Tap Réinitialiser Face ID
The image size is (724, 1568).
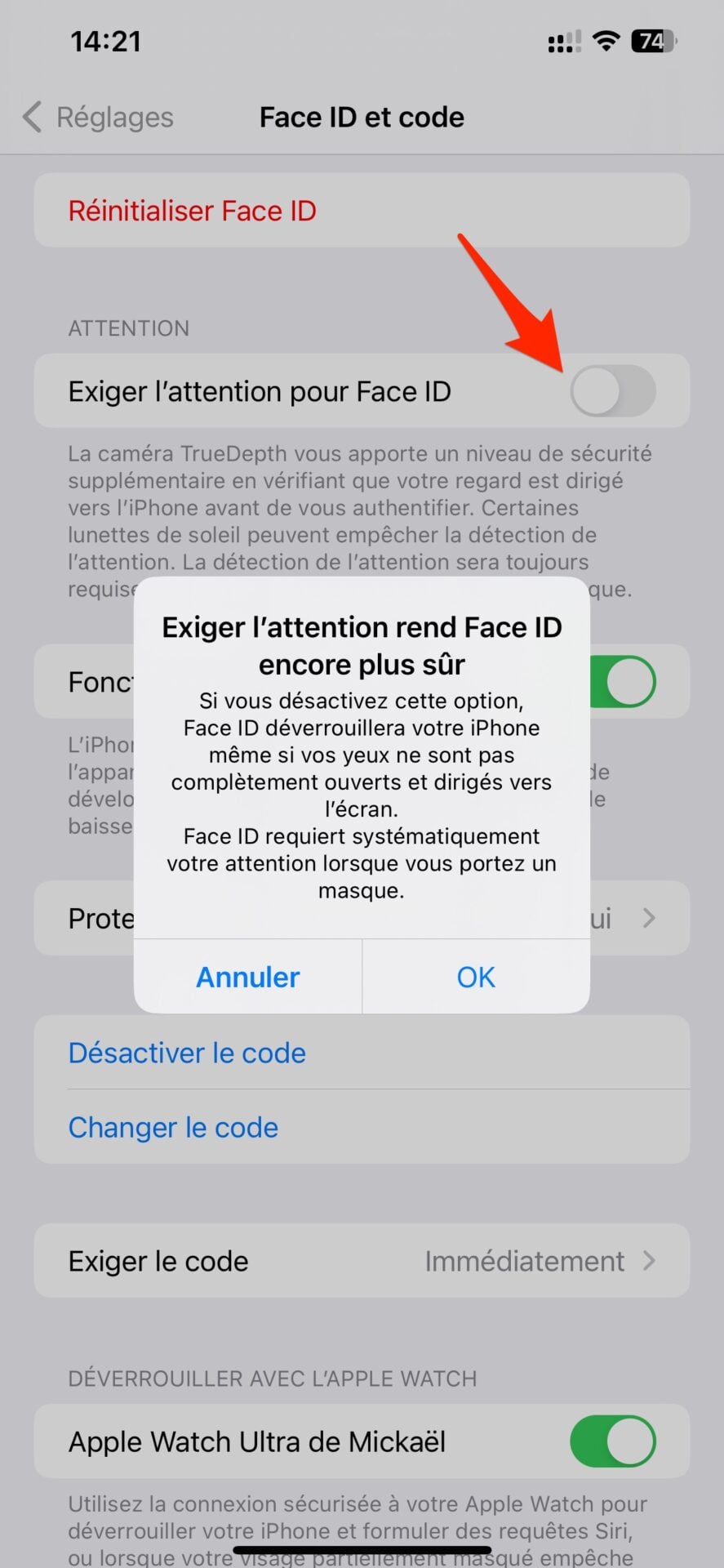tap(193, 211)
